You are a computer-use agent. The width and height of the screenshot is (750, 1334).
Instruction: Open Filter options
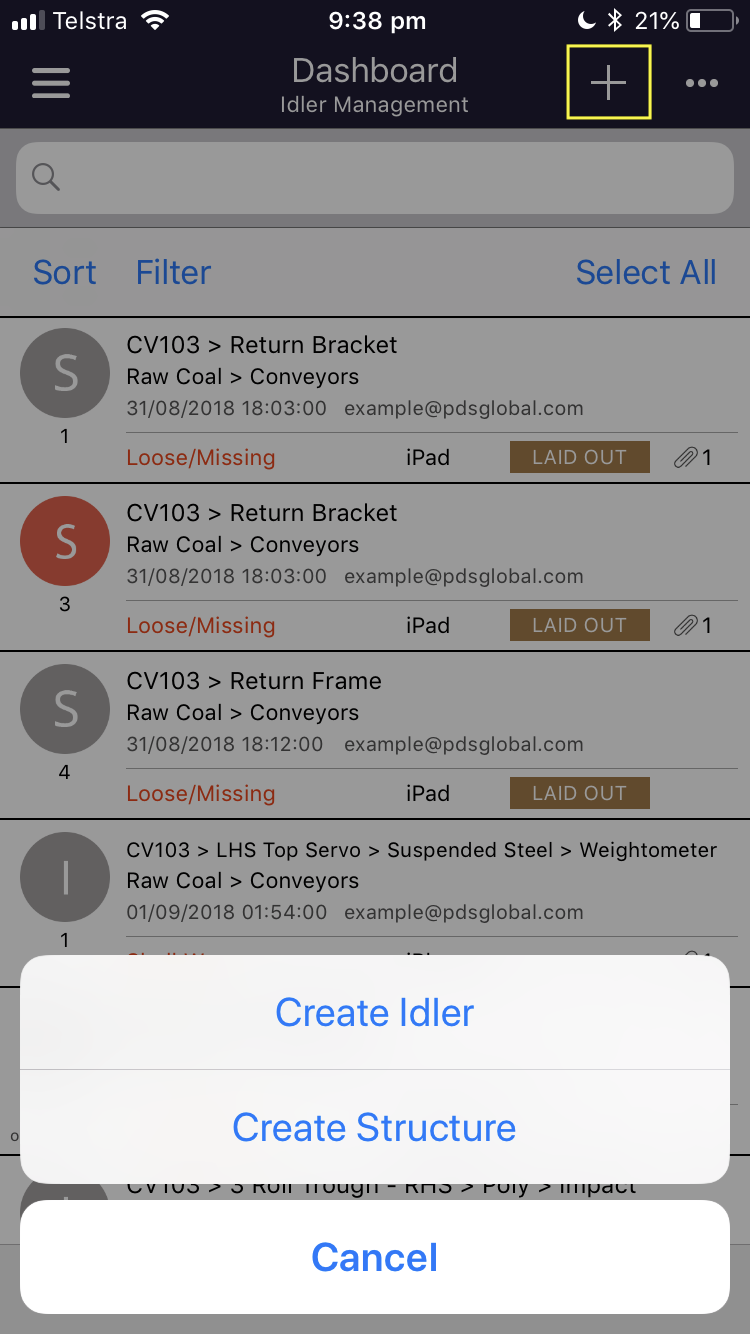pyautogui.click(x=173, y=272)
